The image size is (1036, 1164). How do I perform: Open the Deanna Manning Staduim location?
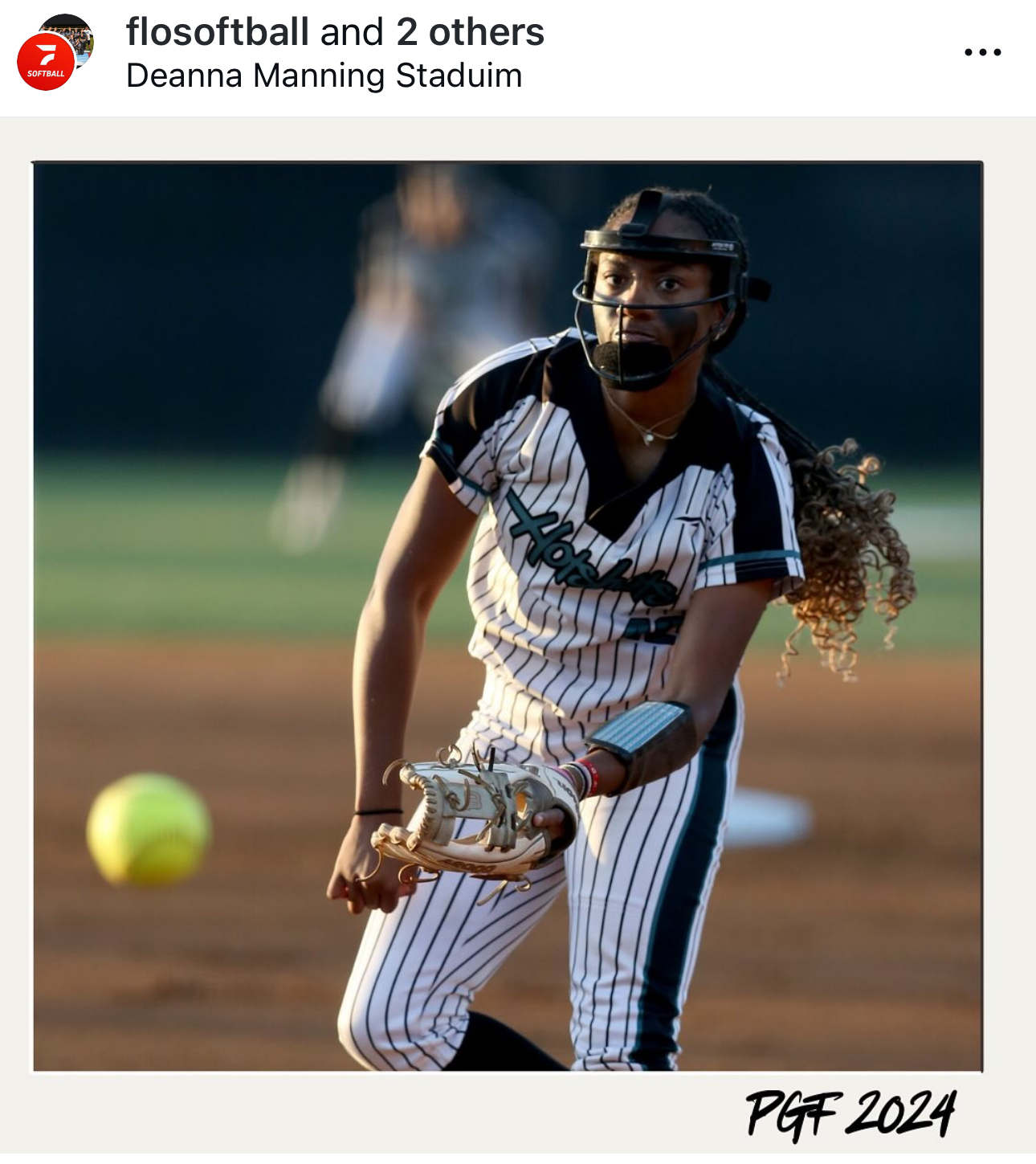tap(324, 76)
